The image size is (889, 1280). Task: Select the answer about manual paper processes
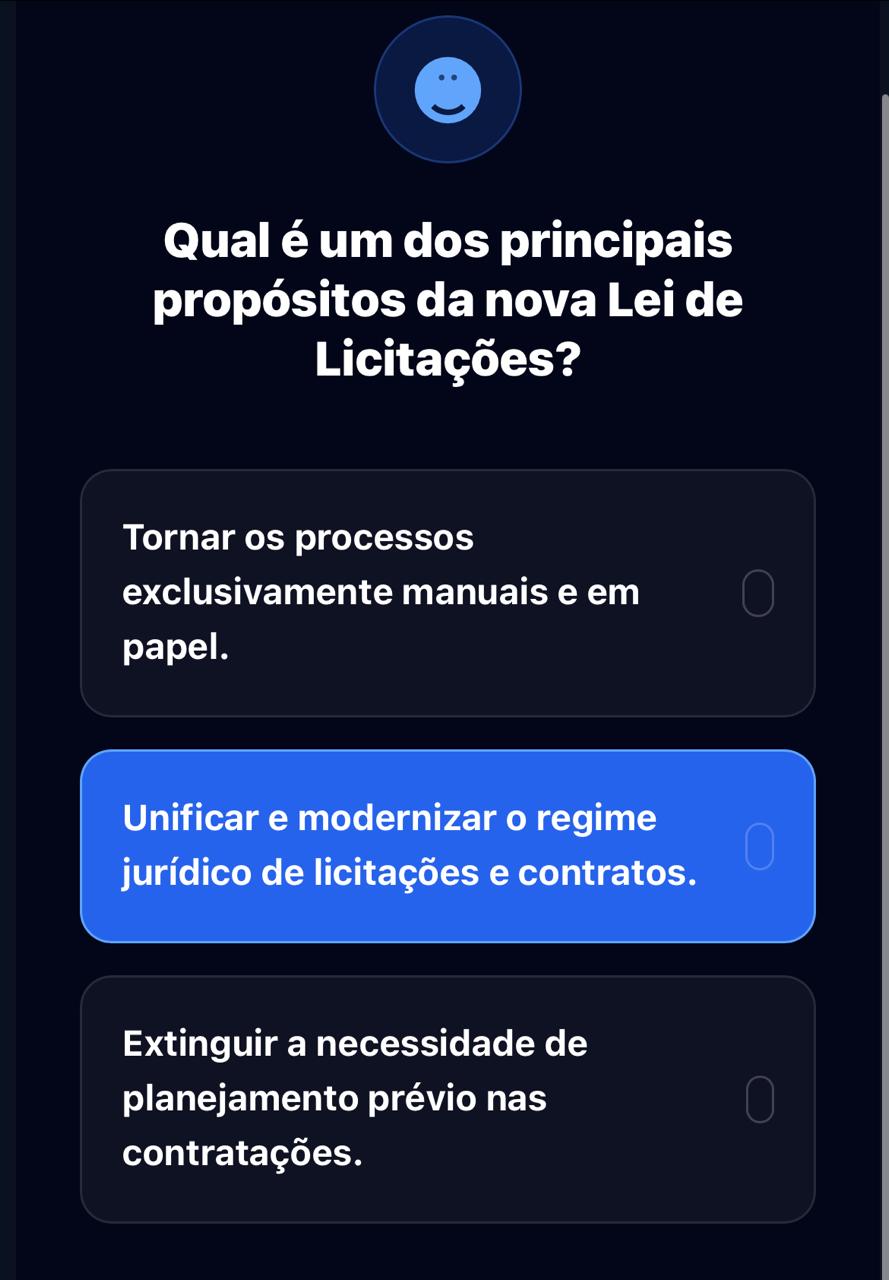[447, 593]
